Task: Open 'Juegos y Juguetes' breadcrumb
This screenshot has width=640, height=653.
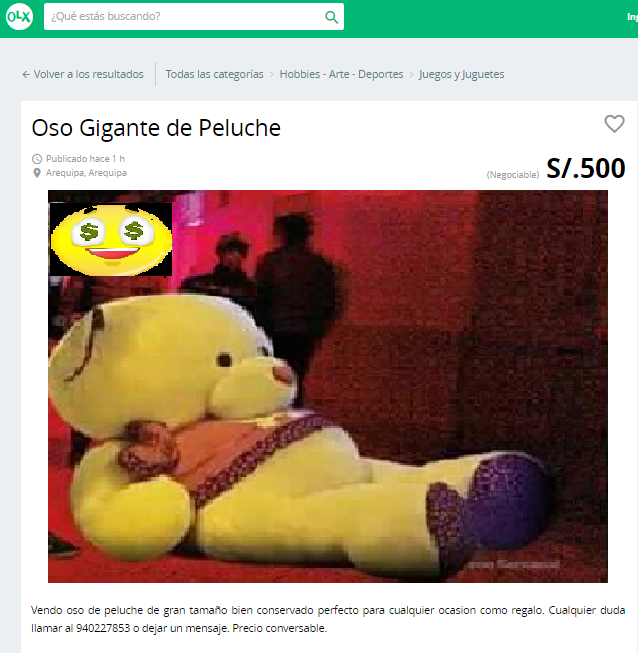Action: [461, 74]
